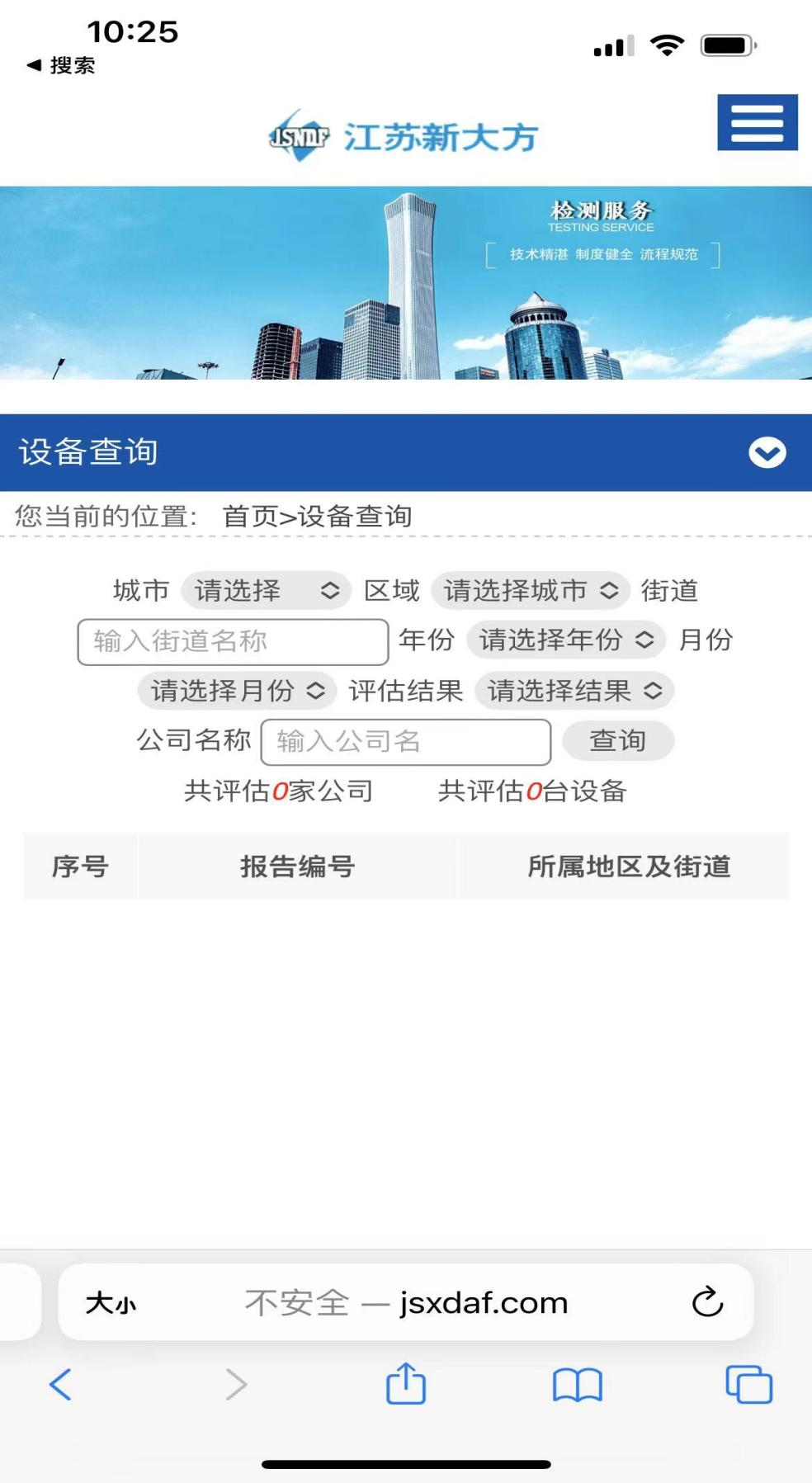Open the 请选择月份 month dropdown

point(237,691)
